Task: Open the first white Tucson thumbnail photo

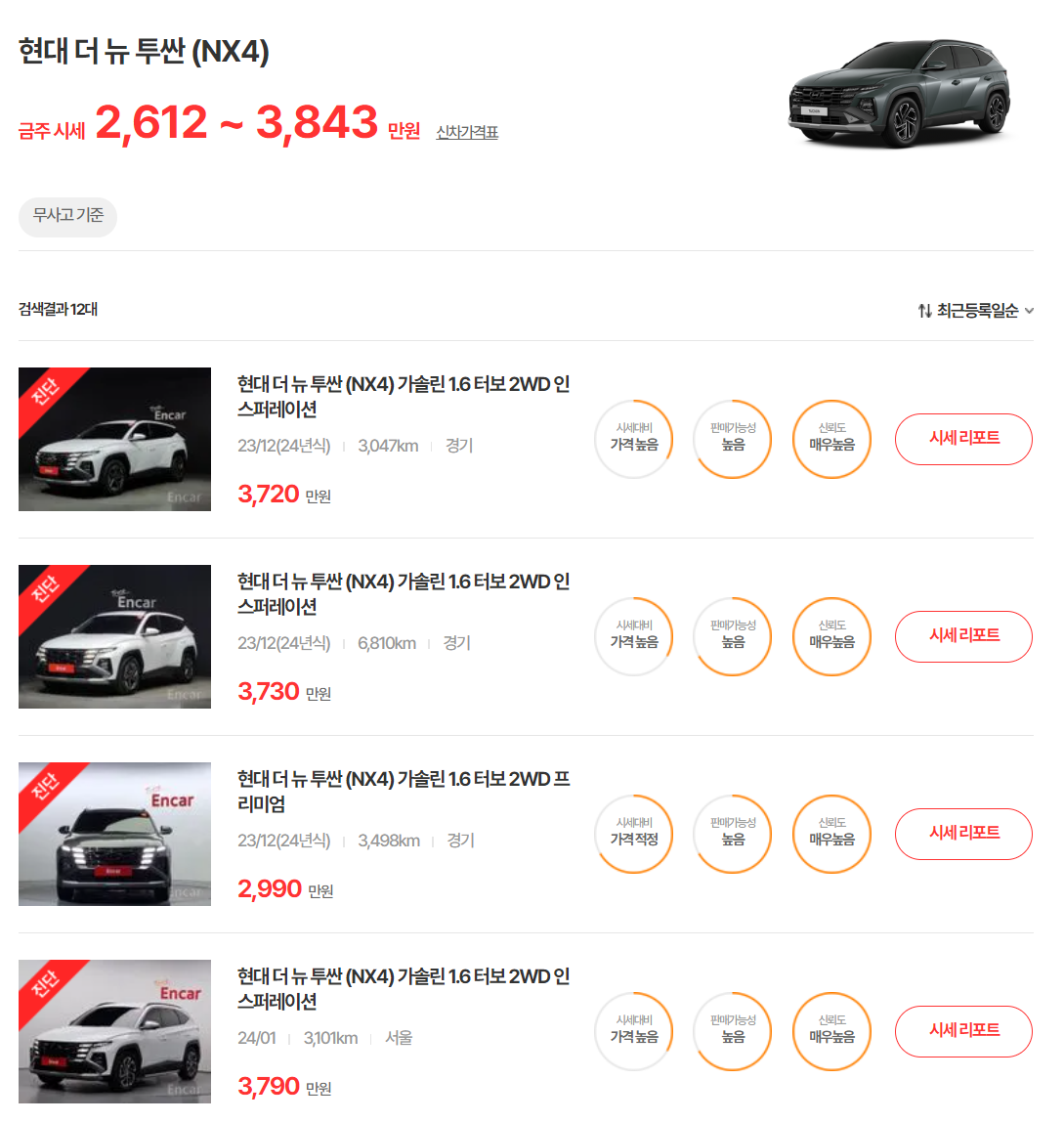Action: 114,439
